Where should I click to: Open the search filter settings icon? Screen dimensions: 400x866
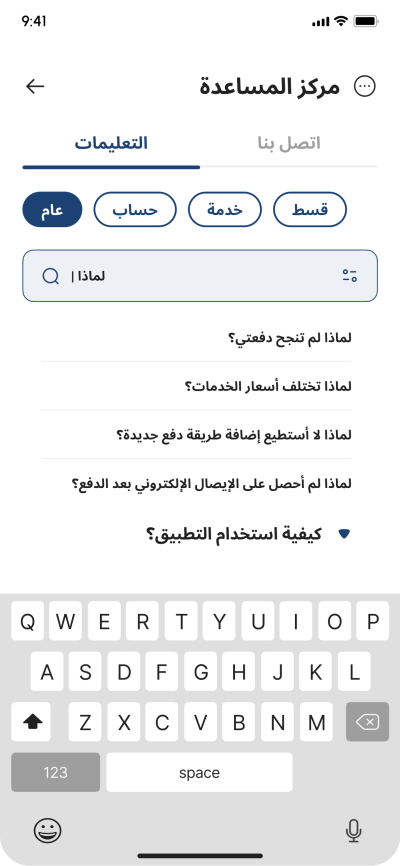(x=350, y=276)
